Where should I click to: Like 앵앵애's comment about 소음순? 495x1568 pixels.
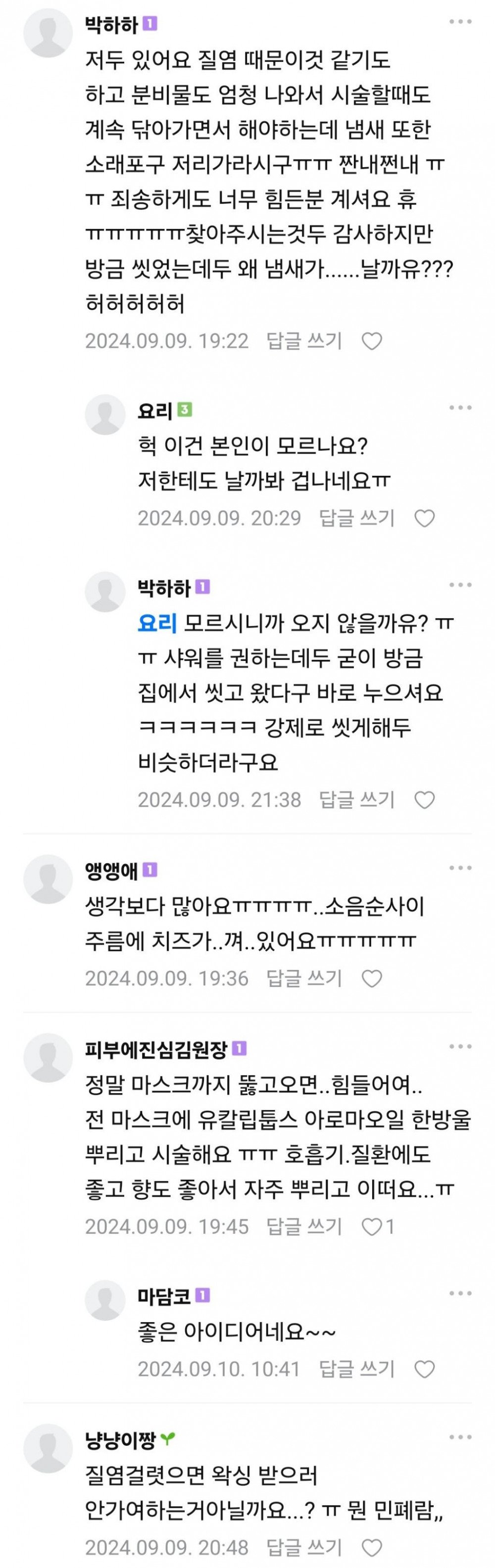click(x=371, y=978)
